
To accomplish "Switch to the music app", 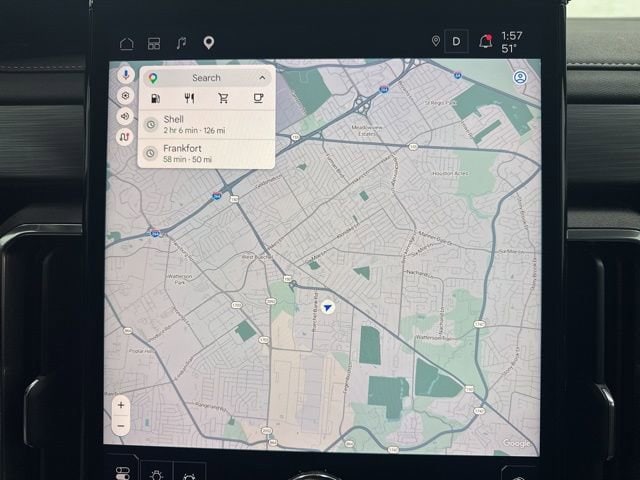I will 181,43.
